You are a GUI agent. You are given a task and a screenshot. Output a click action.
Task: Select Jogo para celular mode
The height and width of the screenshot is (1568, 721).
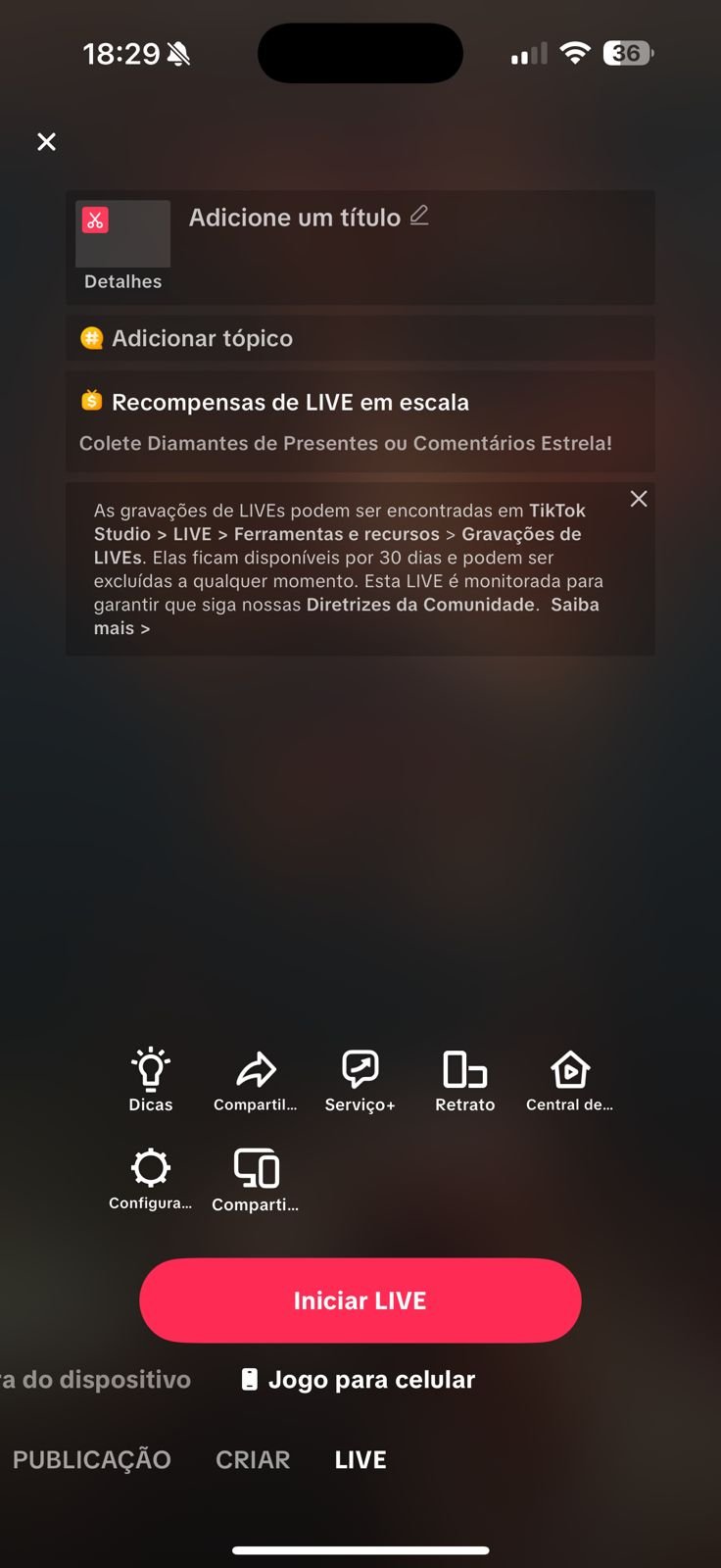point(359,1380)
